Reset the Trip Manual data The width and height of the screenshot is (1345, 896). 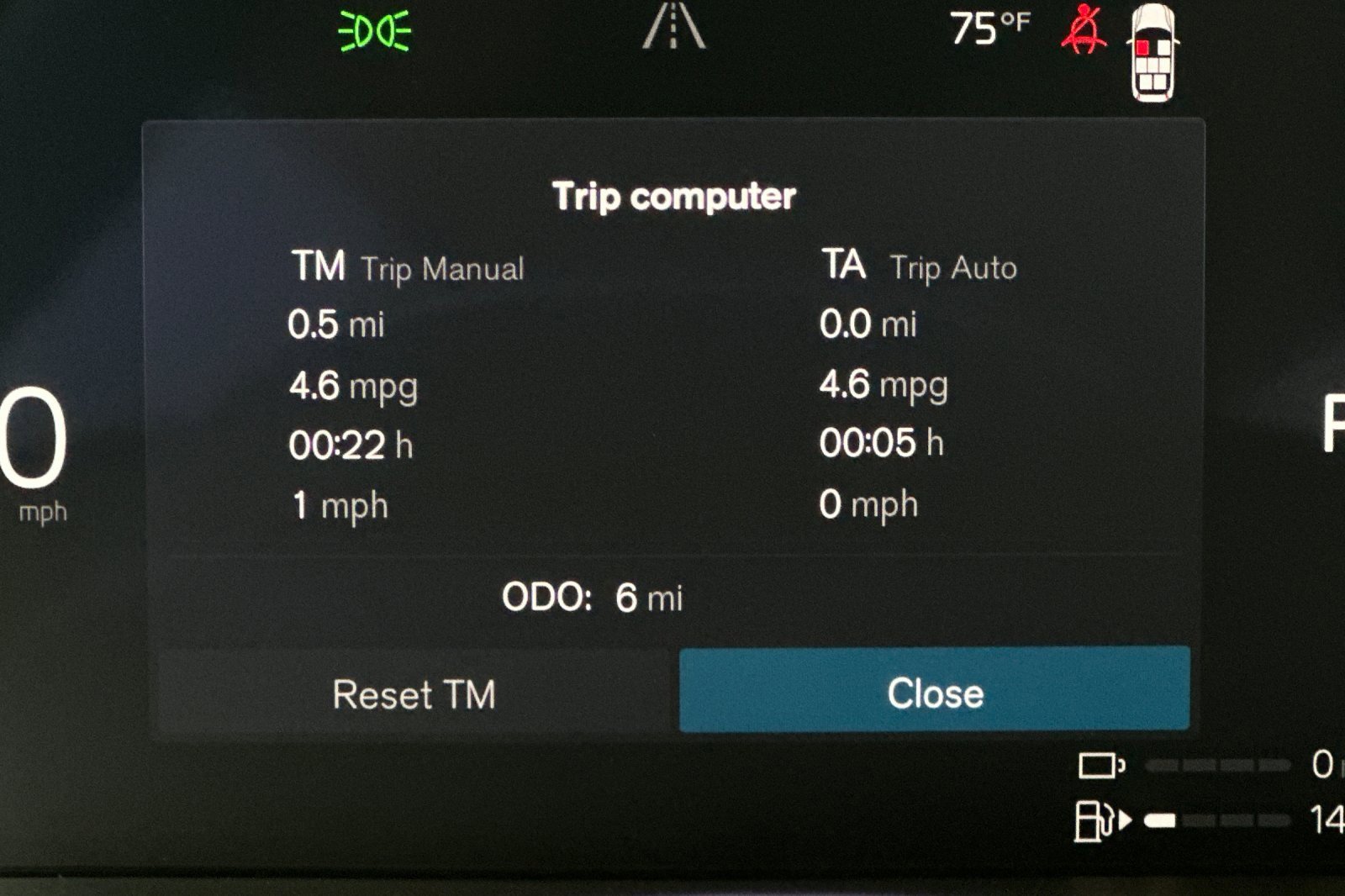pos(414,694)
